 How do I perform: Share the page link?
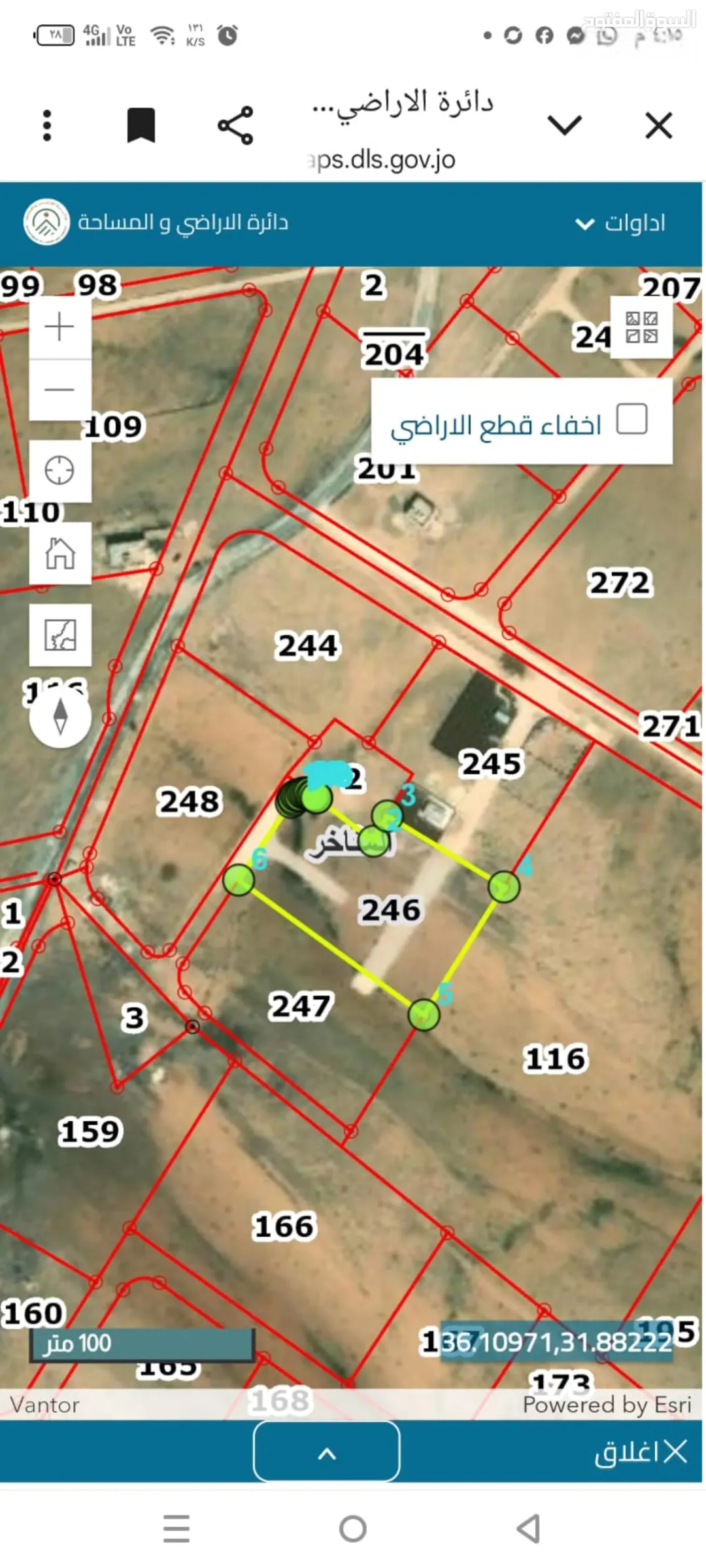235,125
